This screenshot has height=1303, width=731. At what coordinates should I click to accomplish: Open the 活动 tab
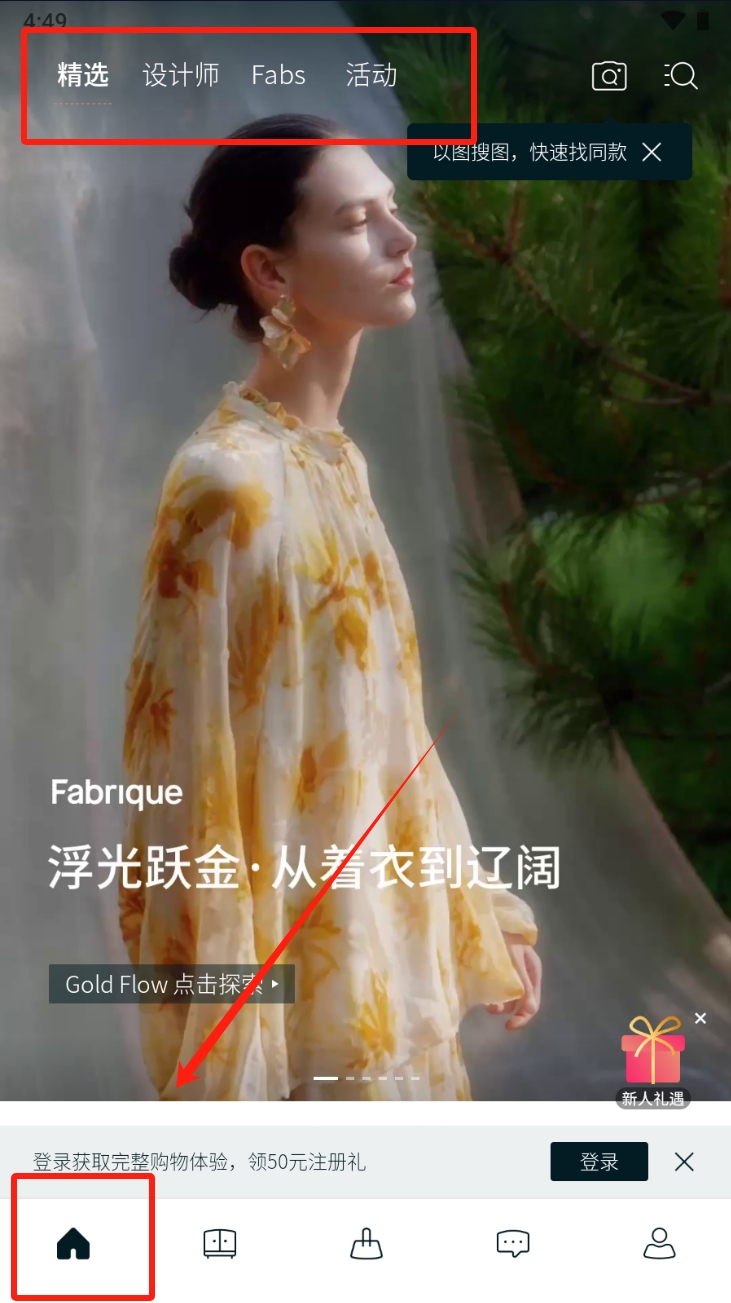click(x=371, y=75)
